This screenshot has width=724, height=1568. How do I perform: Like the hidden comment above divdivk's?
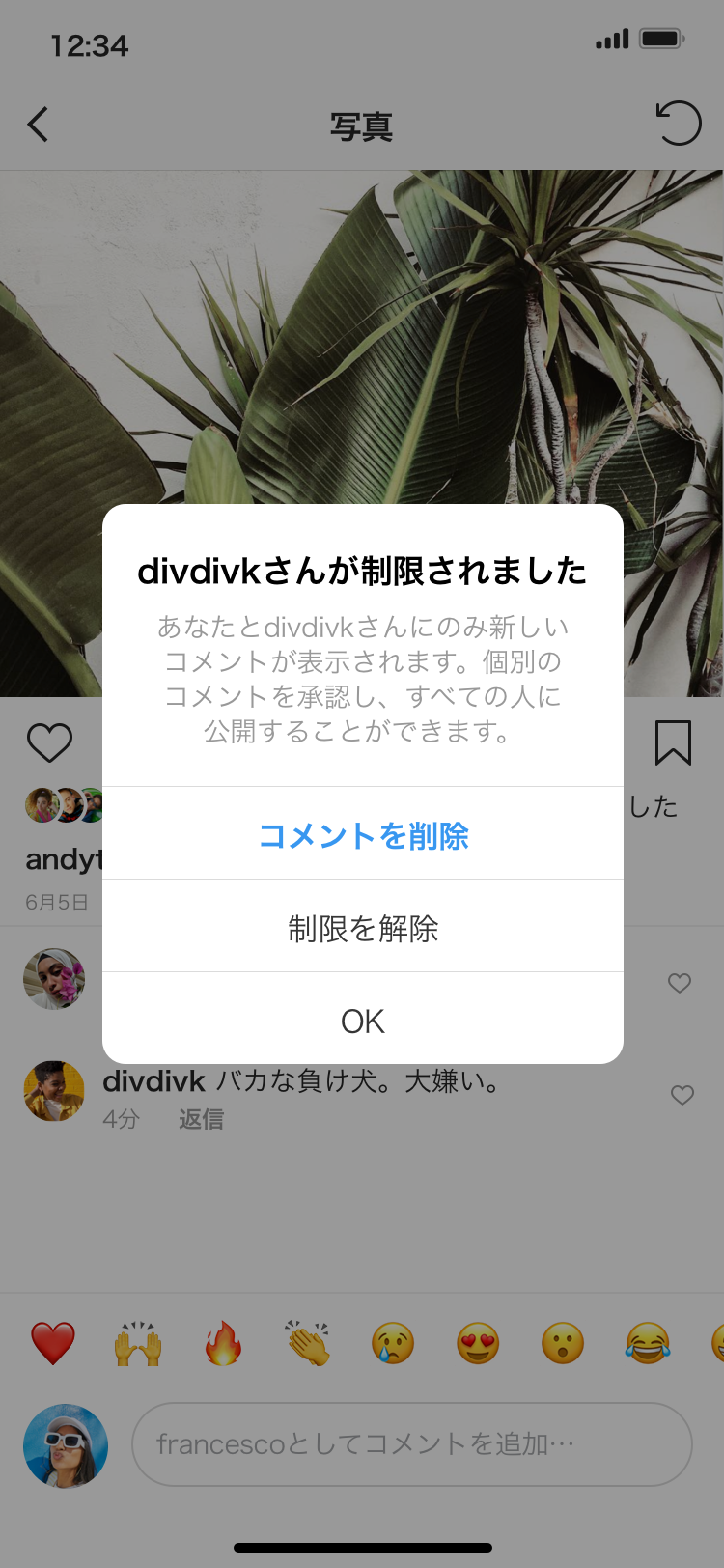coord(680,983)
